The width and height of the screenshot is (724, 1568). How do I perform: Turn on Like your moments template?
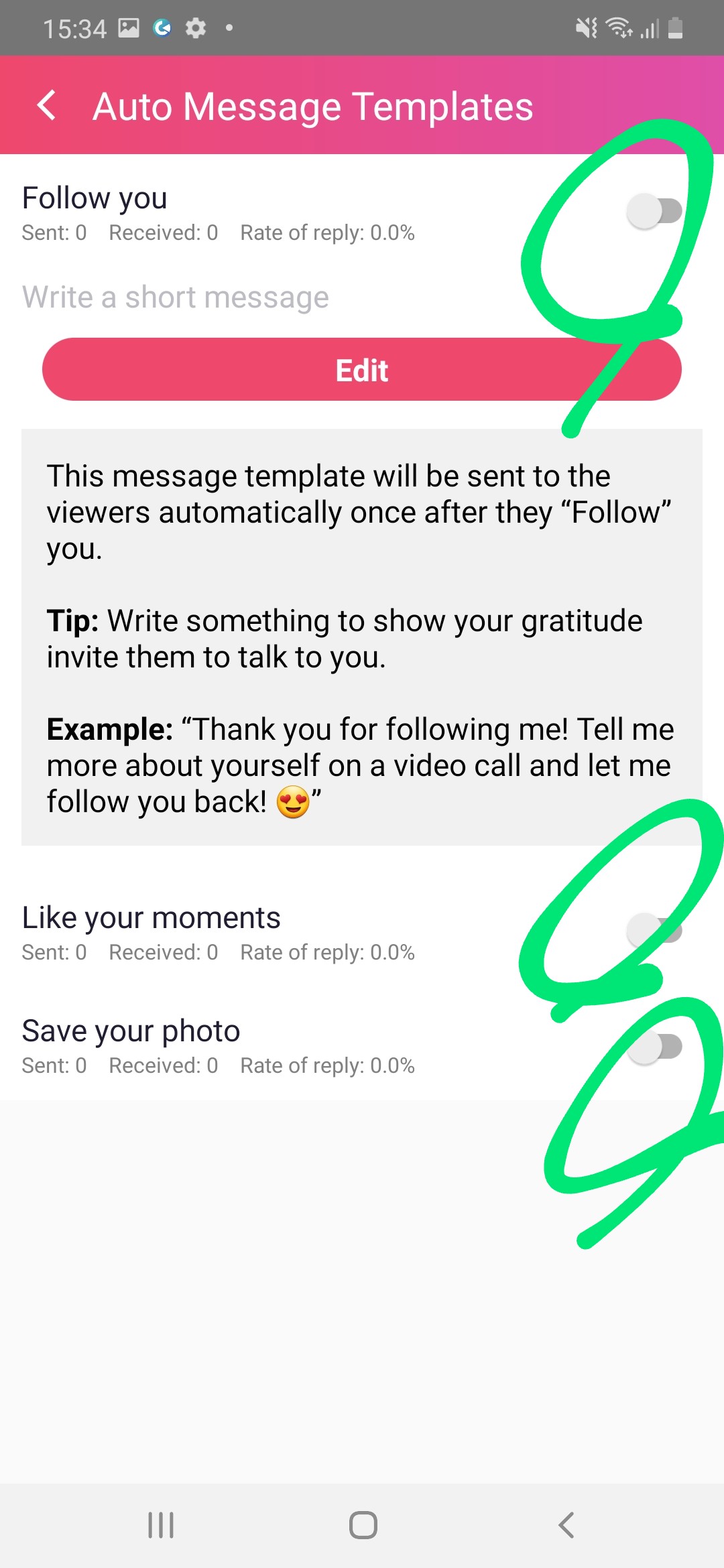click(654, 930)
